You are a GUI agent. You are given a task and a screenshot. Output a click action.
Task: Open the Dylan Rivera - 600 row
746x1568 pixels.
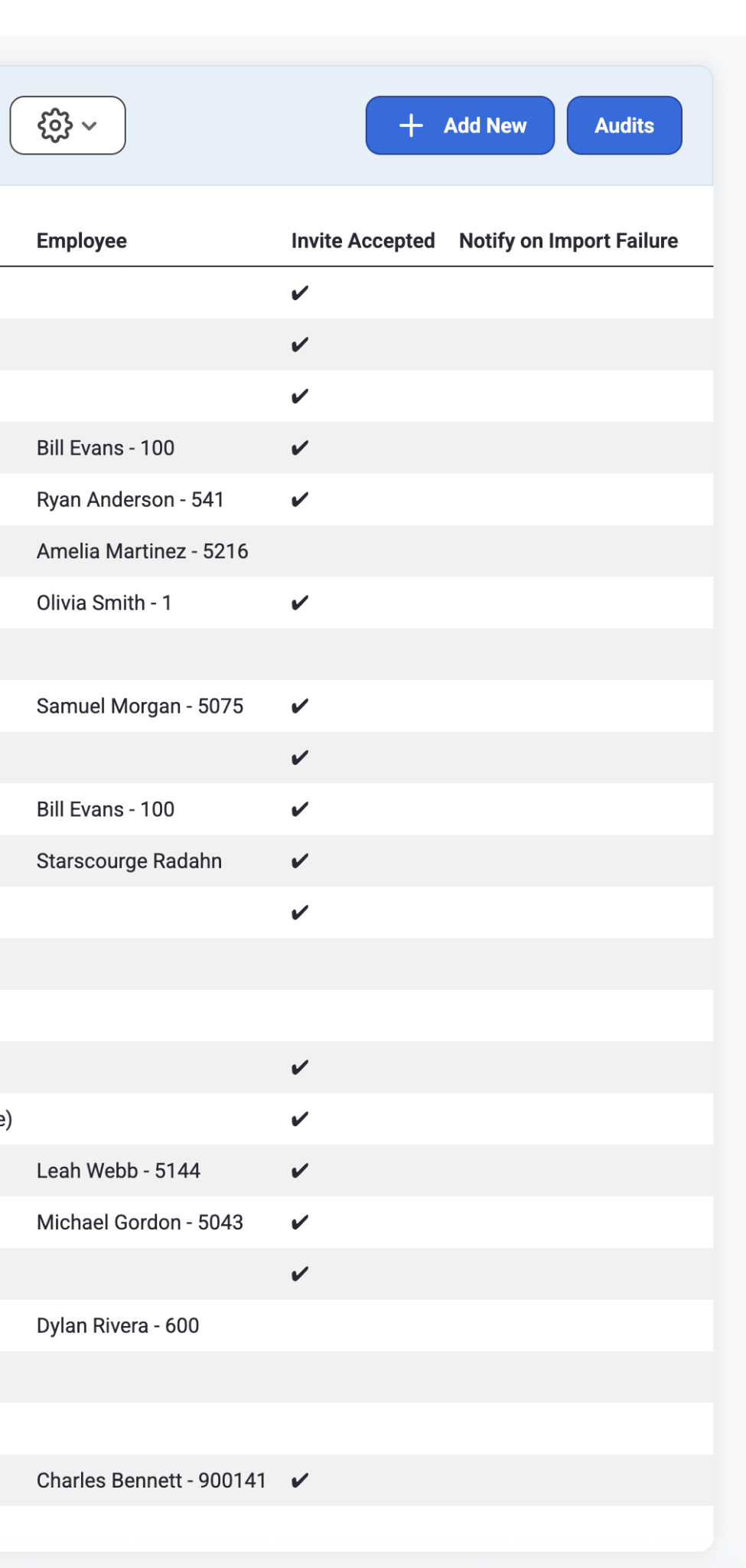[x=357, y=1326]
